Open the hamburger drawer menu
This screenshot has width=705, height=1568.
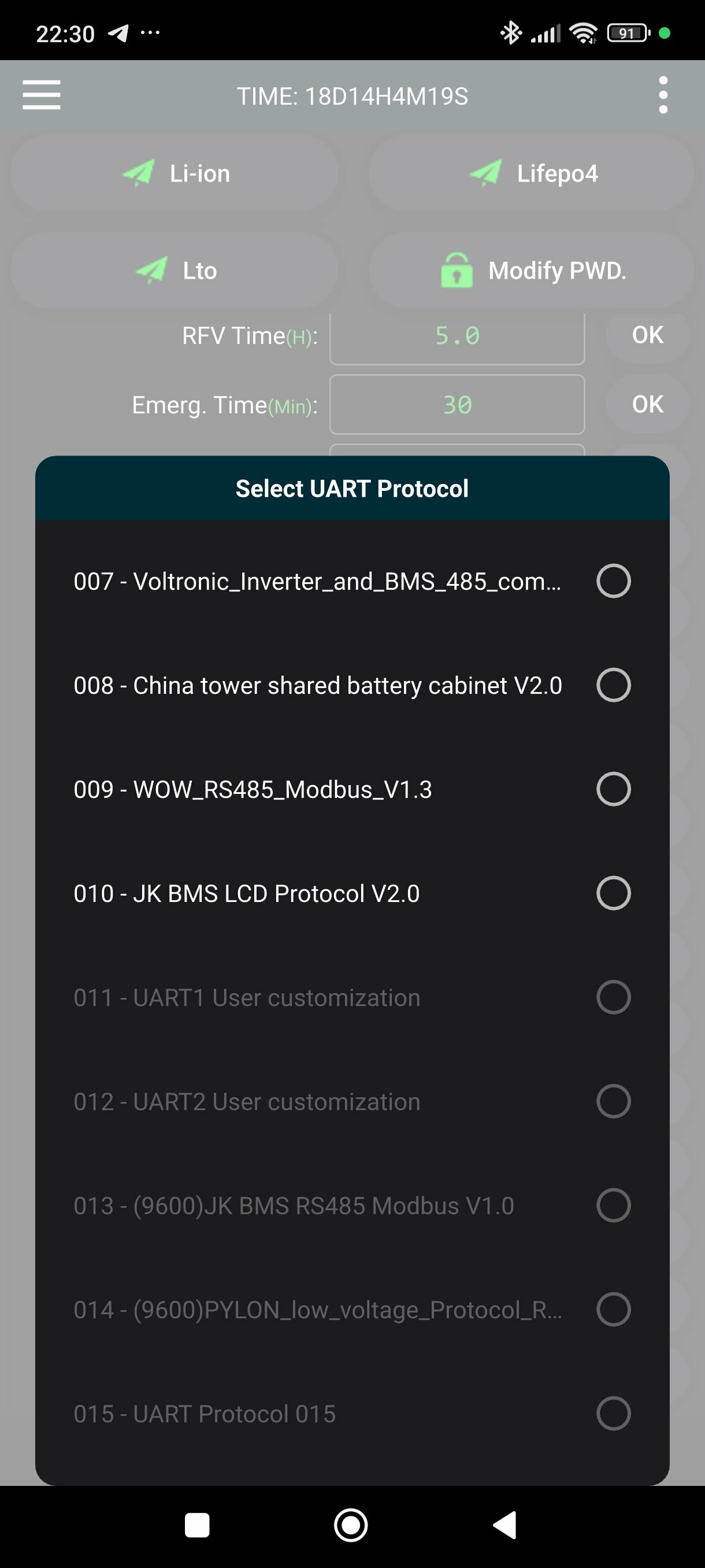42,95
